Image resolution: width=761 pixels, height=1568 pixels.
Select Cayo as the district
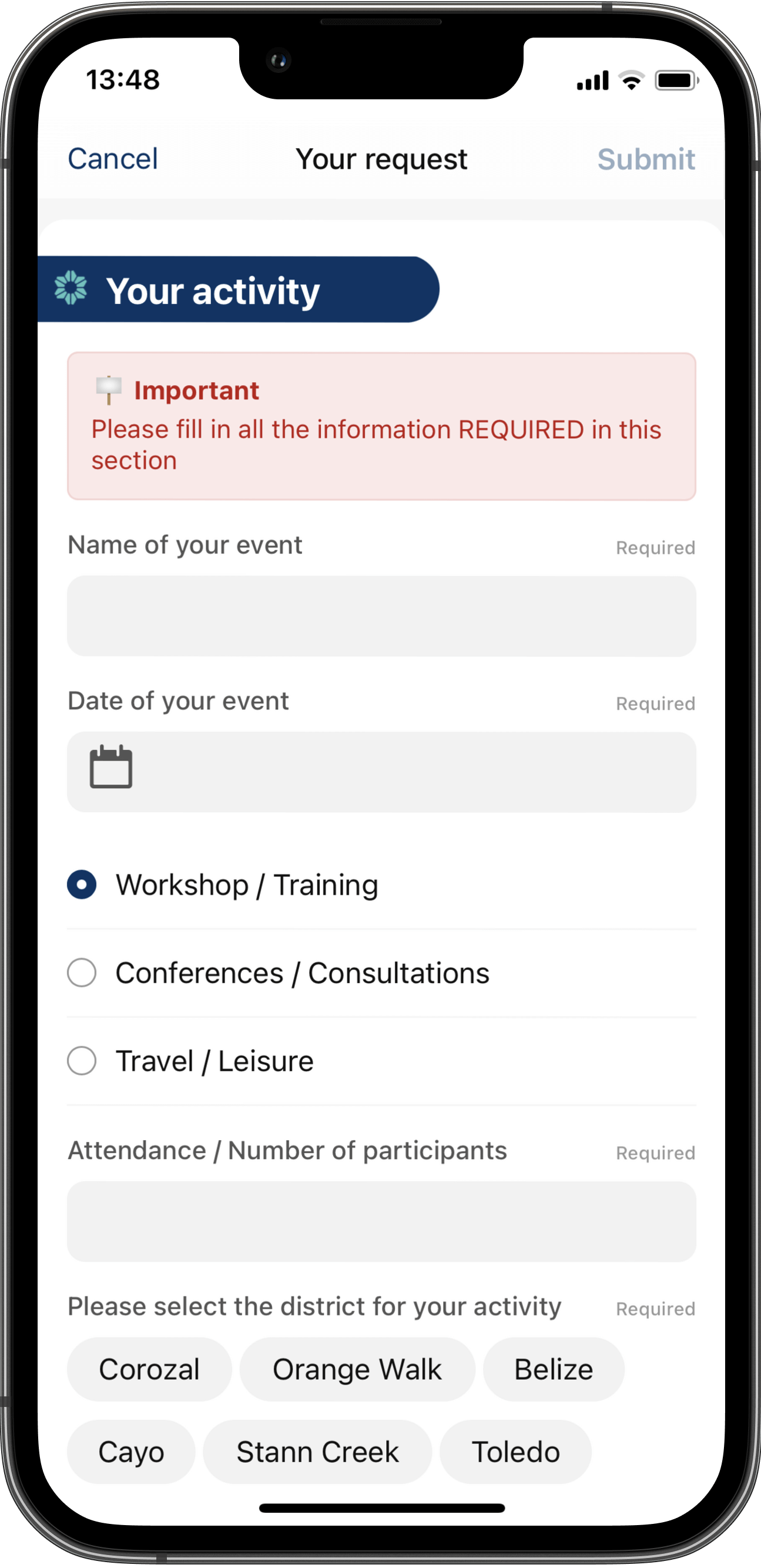click(x=131, y=1452)
